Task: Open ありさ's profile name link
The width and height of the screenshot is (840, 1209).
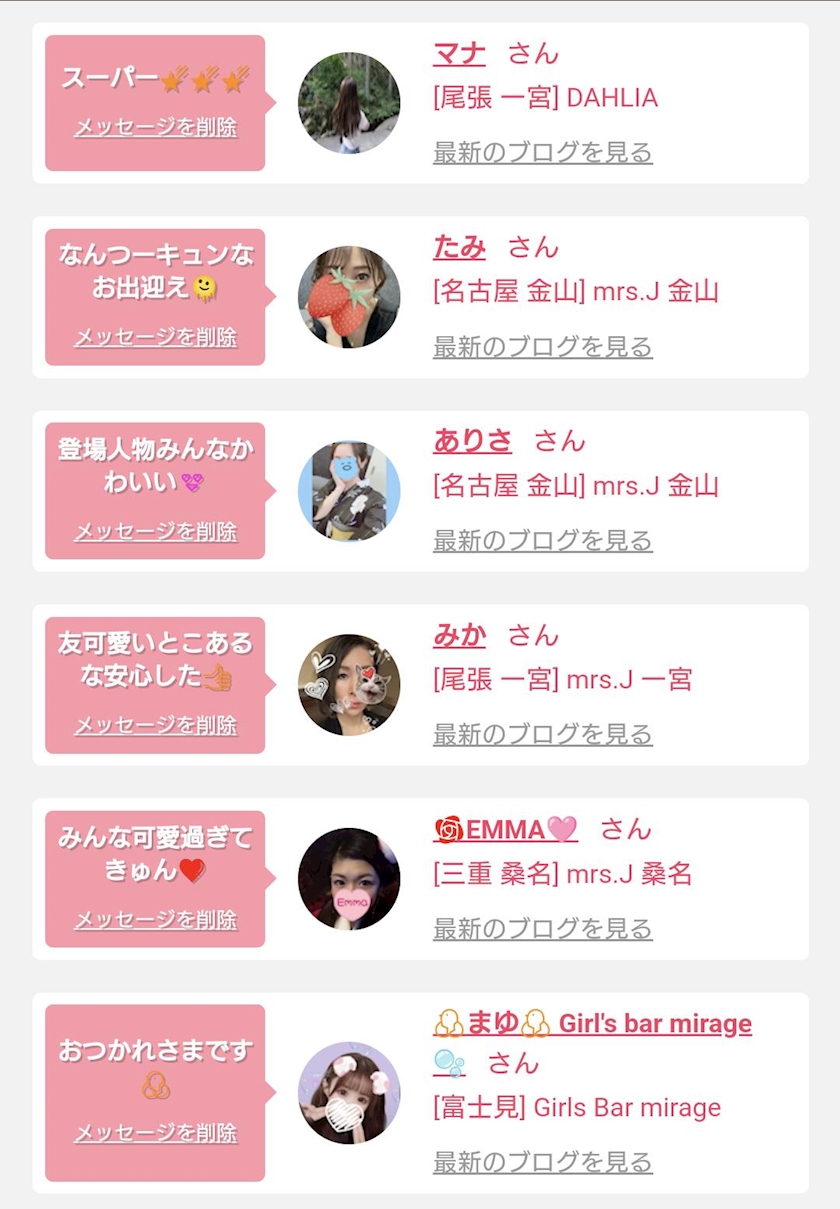Action: tap(472, 441)
